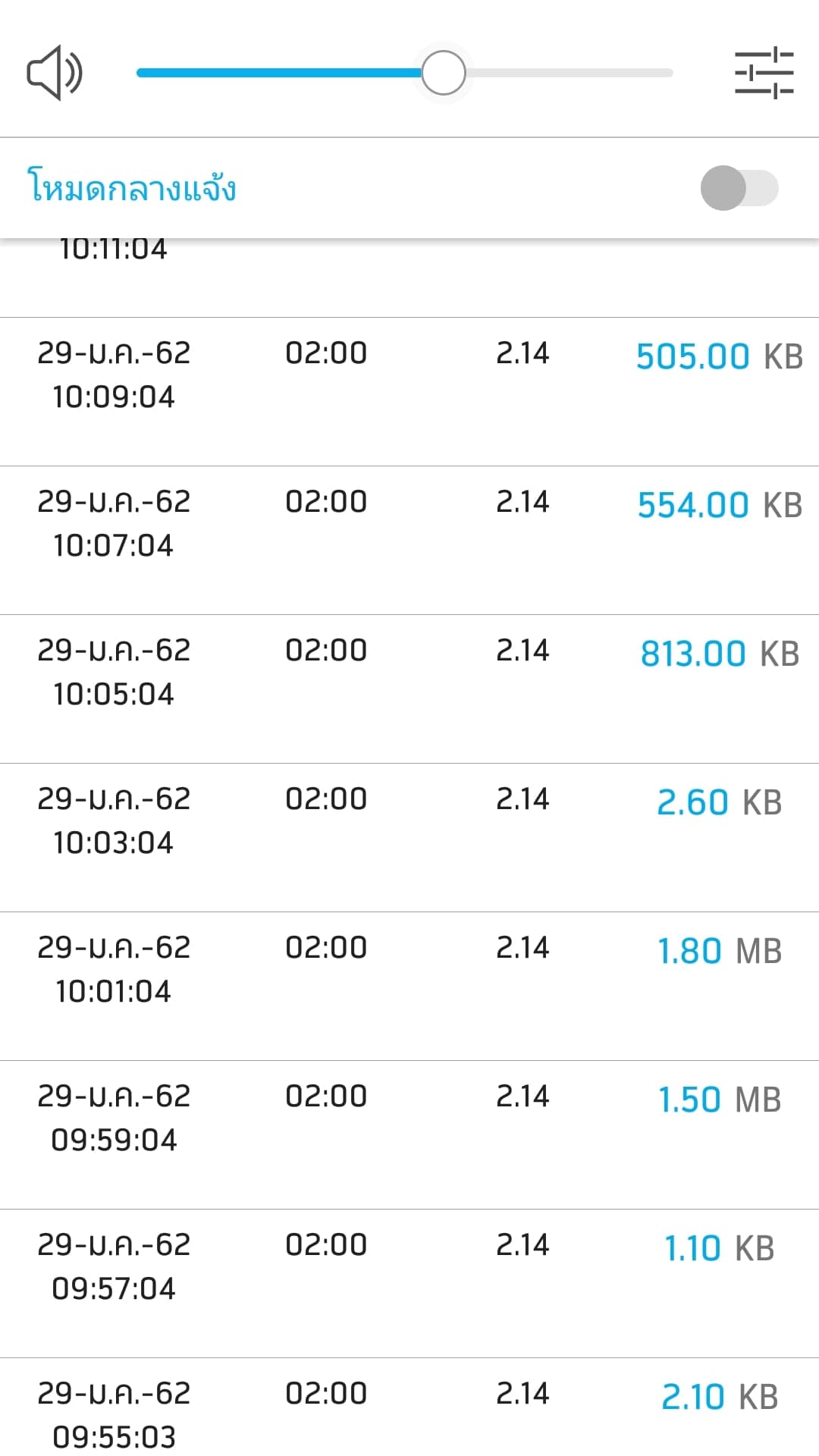The width and height of the screenshot is (819, 1456).
Task: Open the 09:55:03 entry of 2.10 KB
Action: pyautogui.click(x=409, y=1407)
